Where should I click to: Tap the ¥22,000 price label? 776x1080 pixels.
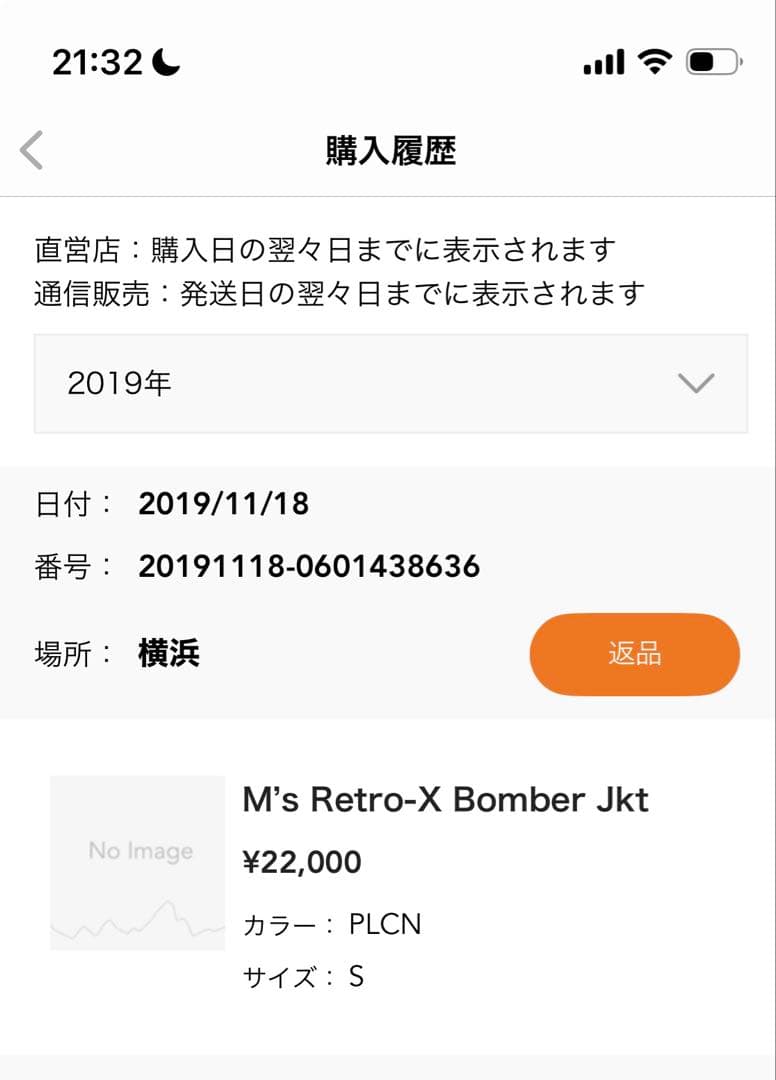coord(302,861)
